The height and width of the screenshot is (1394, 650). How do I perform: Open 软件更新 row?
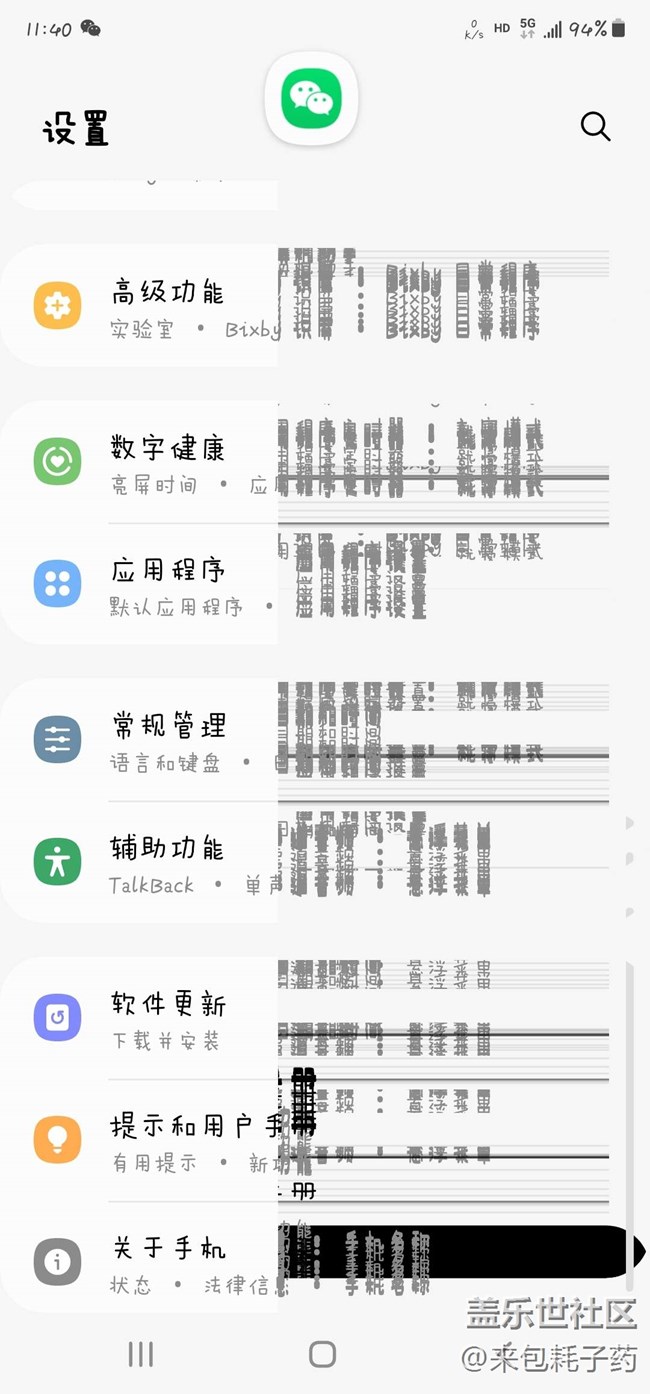[167, 1018]
